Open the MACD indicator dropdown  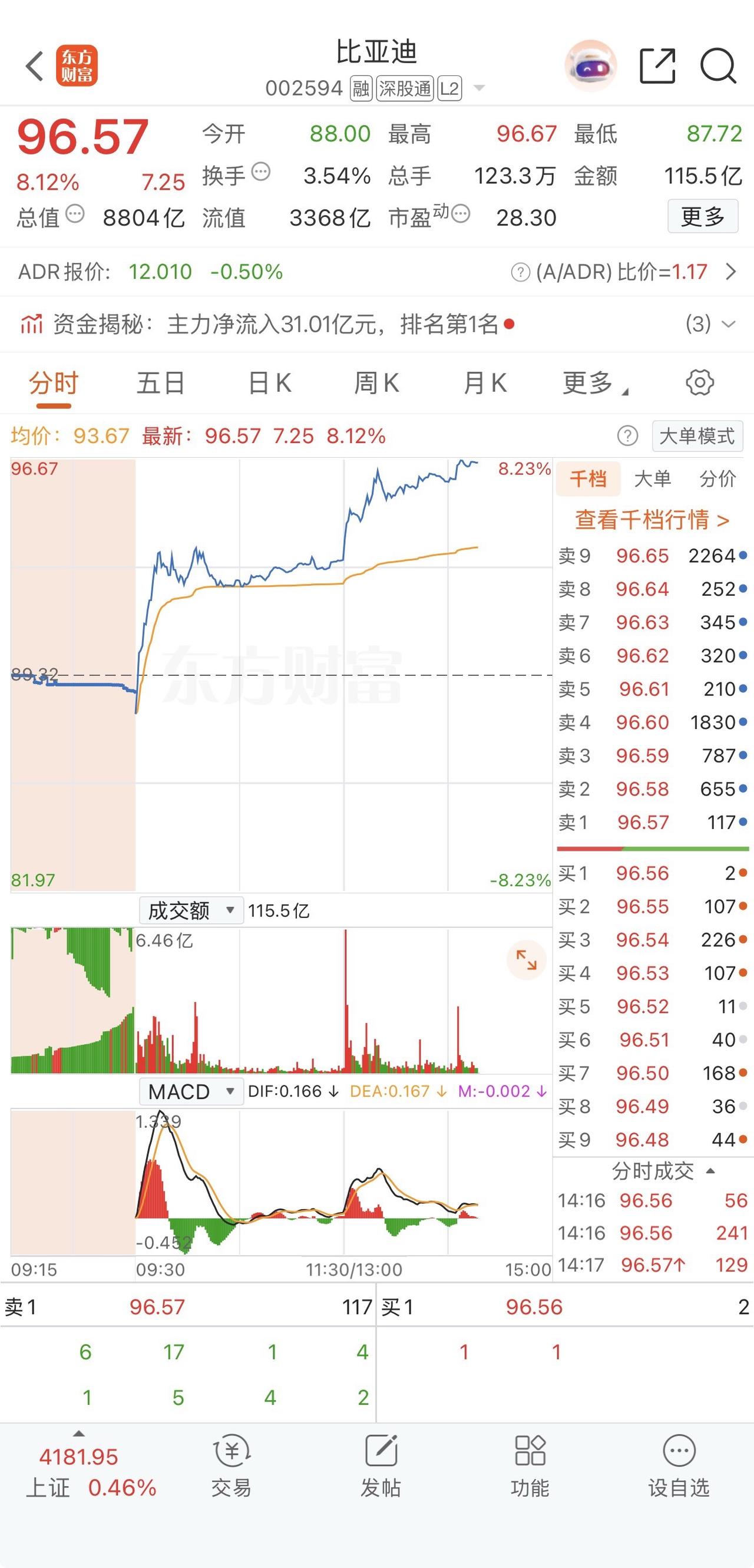[190, 1091]
